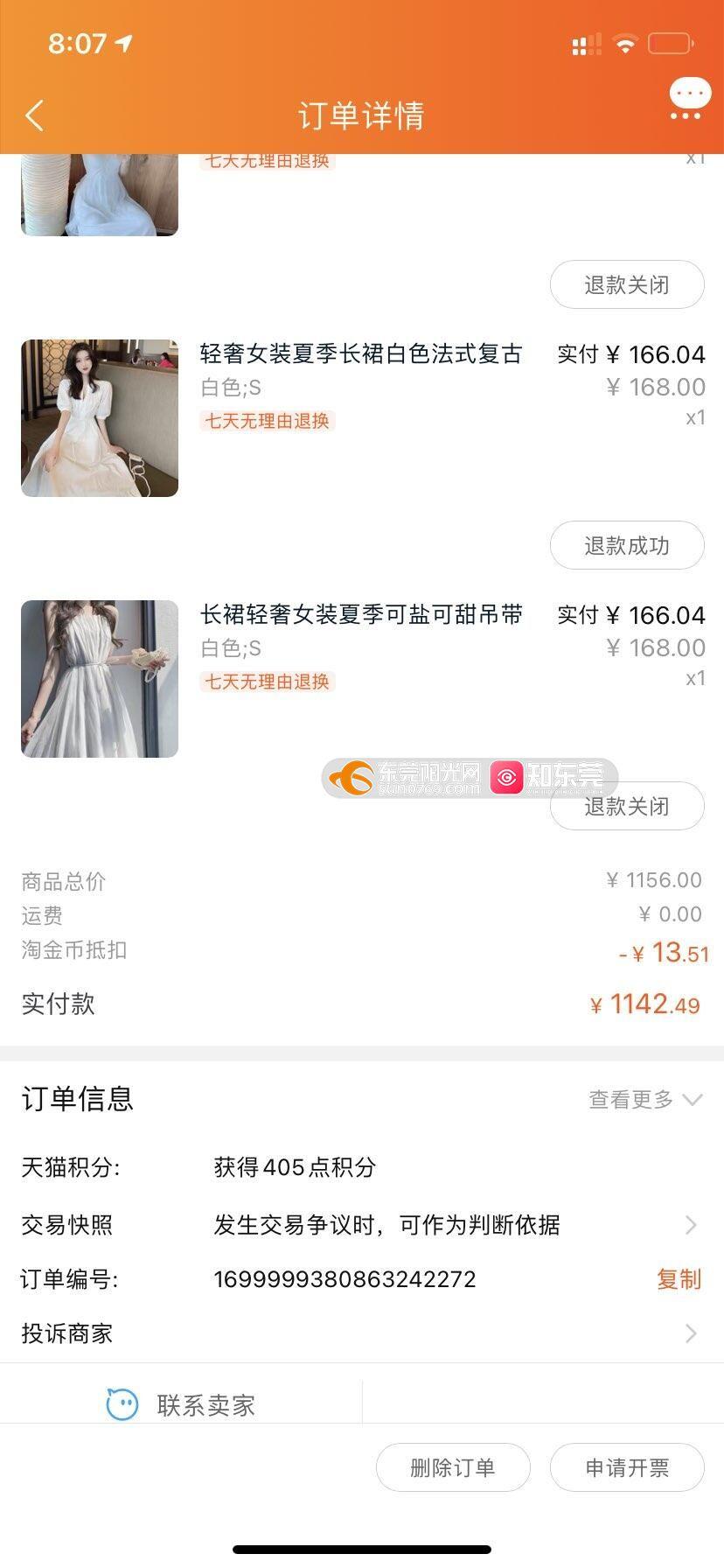Image resolution: width=724 pixels, height=1568 pixels.
Task: Expand 查看更多 order information
Action: [x=645, y=1100]
